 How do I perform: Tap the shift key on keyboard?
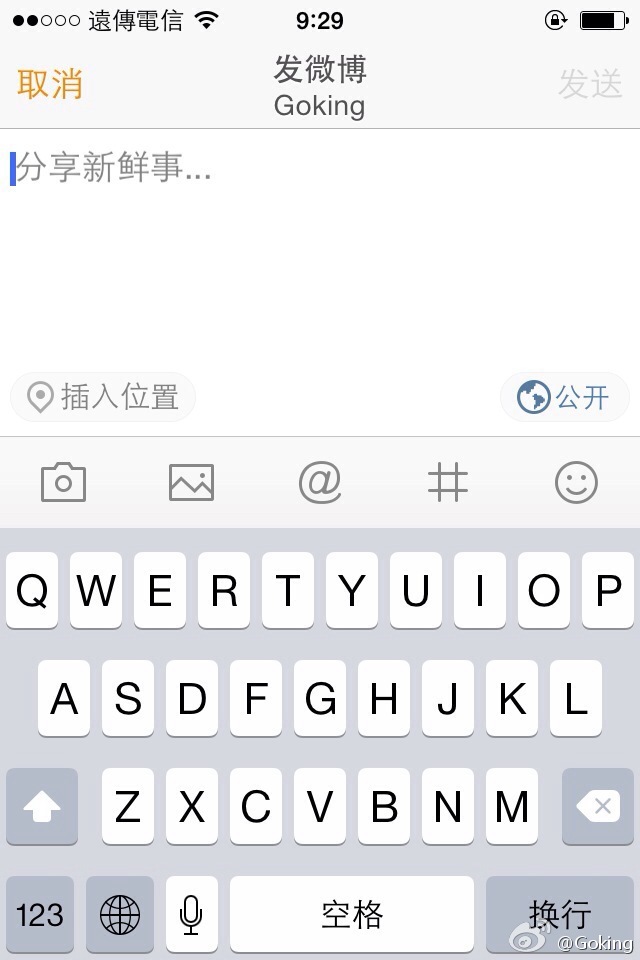click(42, 806)
